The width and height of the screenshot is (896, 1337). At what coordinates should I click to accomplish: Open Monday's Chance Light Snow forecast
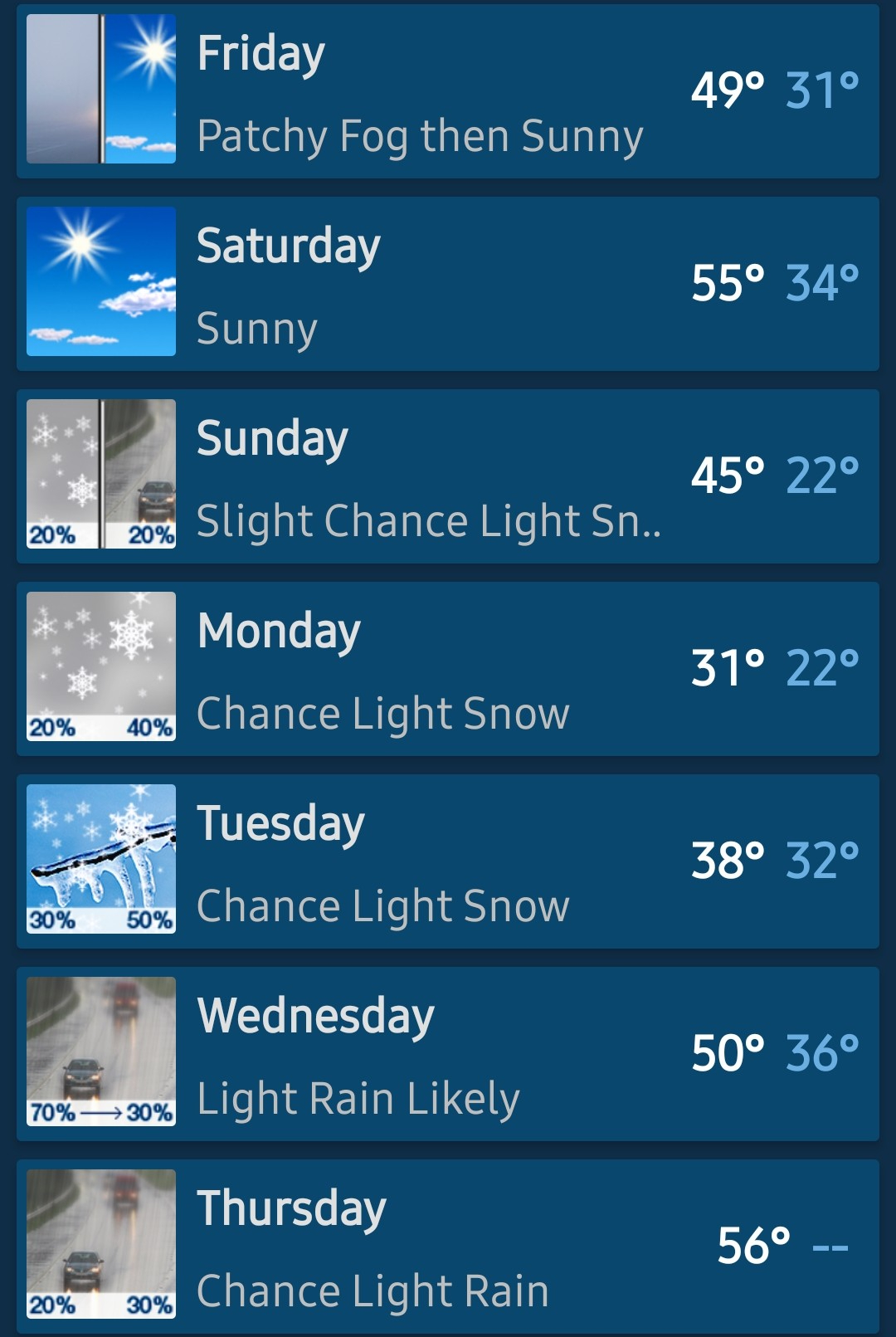pos(448,669)
